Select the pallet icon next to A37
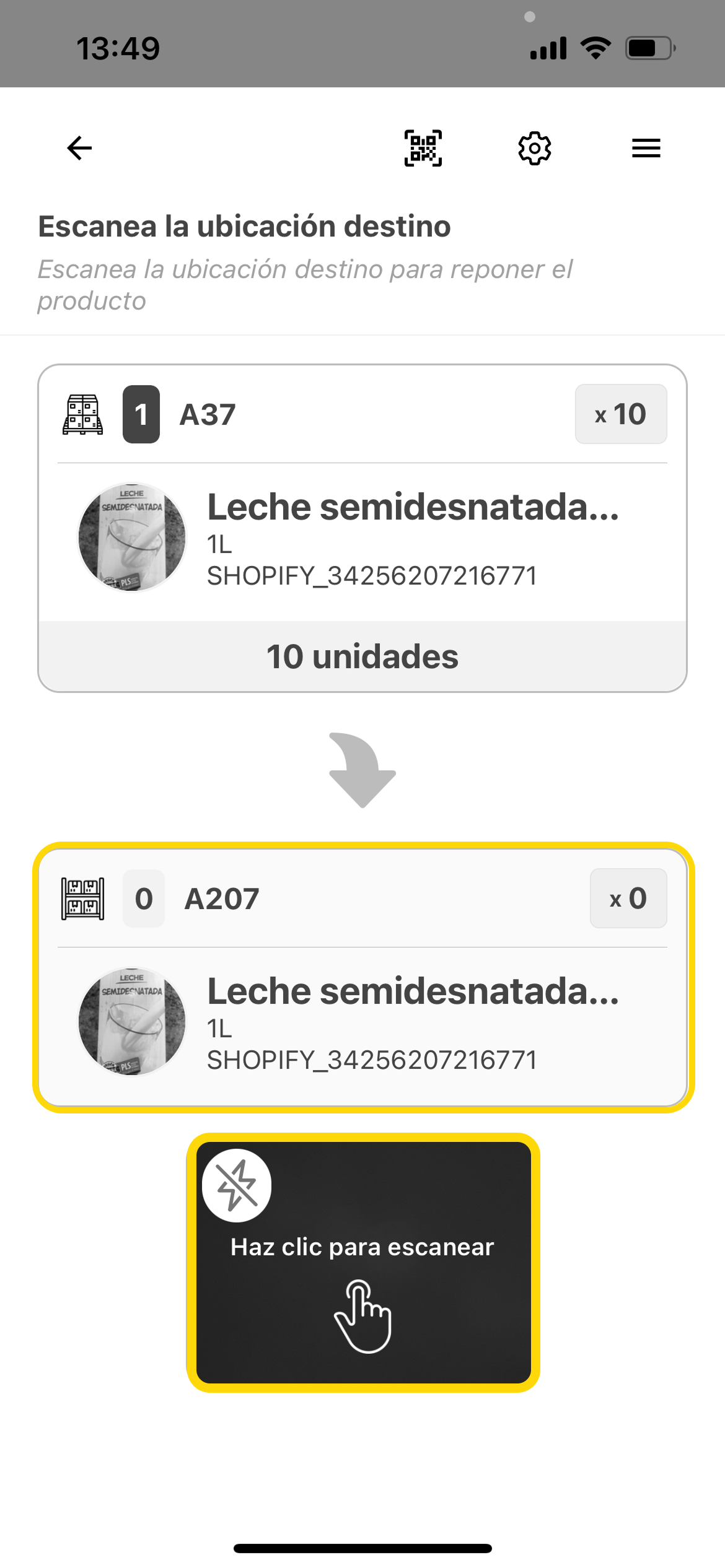The image size is (725, 1568). 84,414
